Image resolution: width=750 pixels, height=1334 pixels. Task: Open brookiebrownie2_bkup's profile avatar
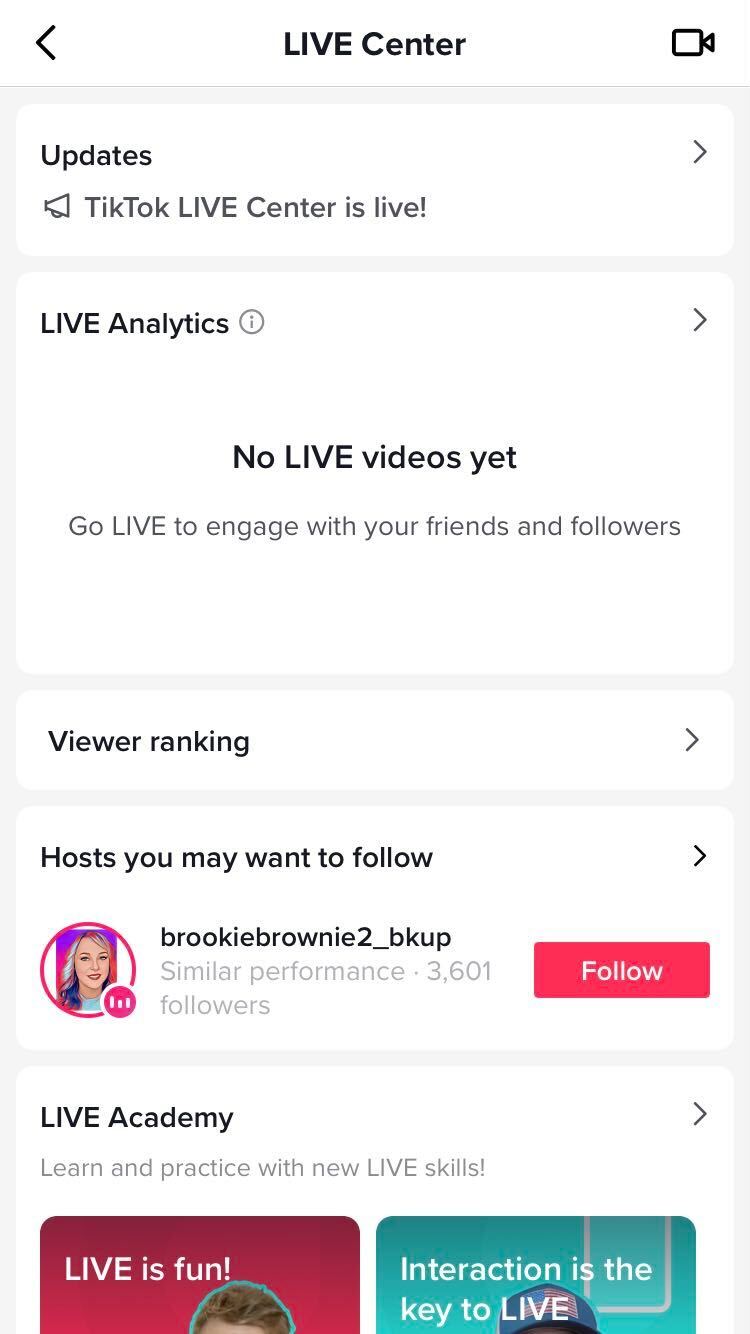[88, 969]
